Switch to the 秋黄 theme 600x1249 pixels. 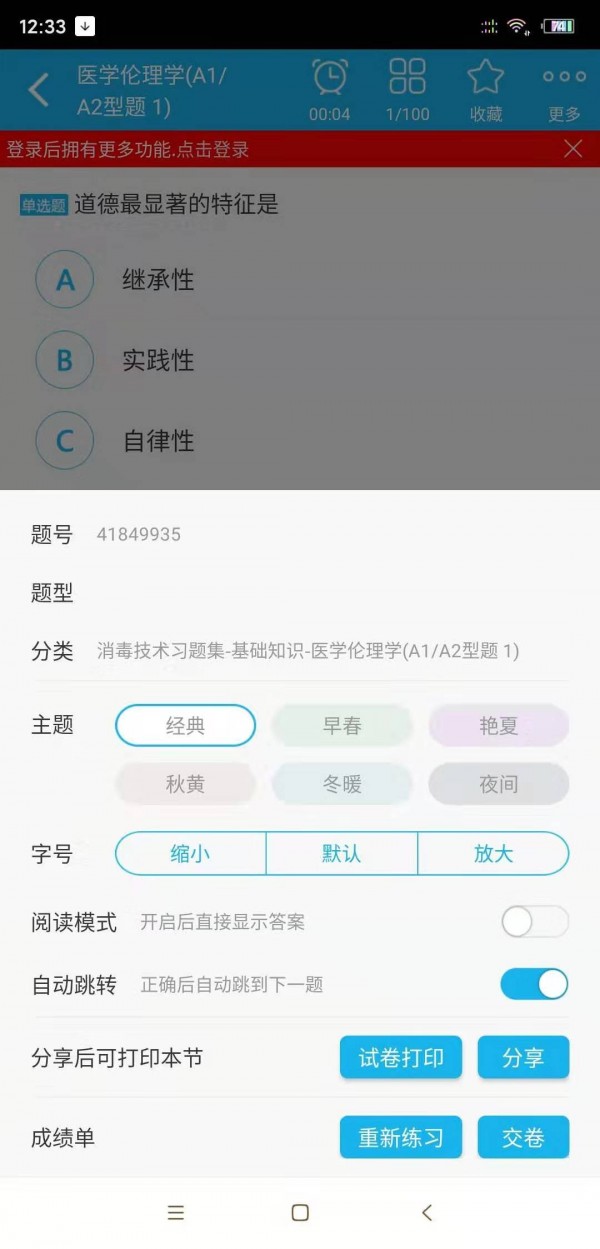(x=186, y=784)
